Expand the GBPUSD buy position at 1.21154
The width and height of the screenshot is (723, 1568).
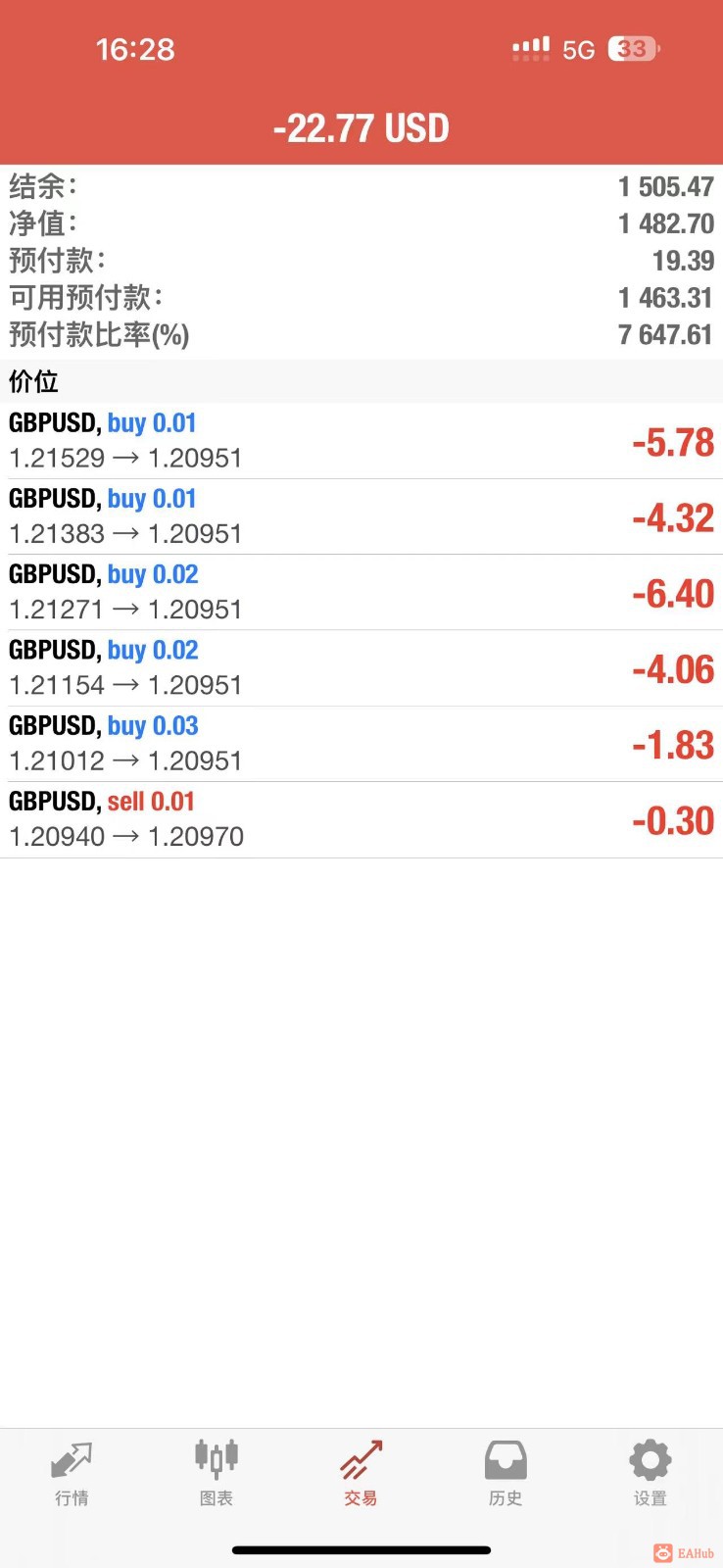[x=361, y=667]
